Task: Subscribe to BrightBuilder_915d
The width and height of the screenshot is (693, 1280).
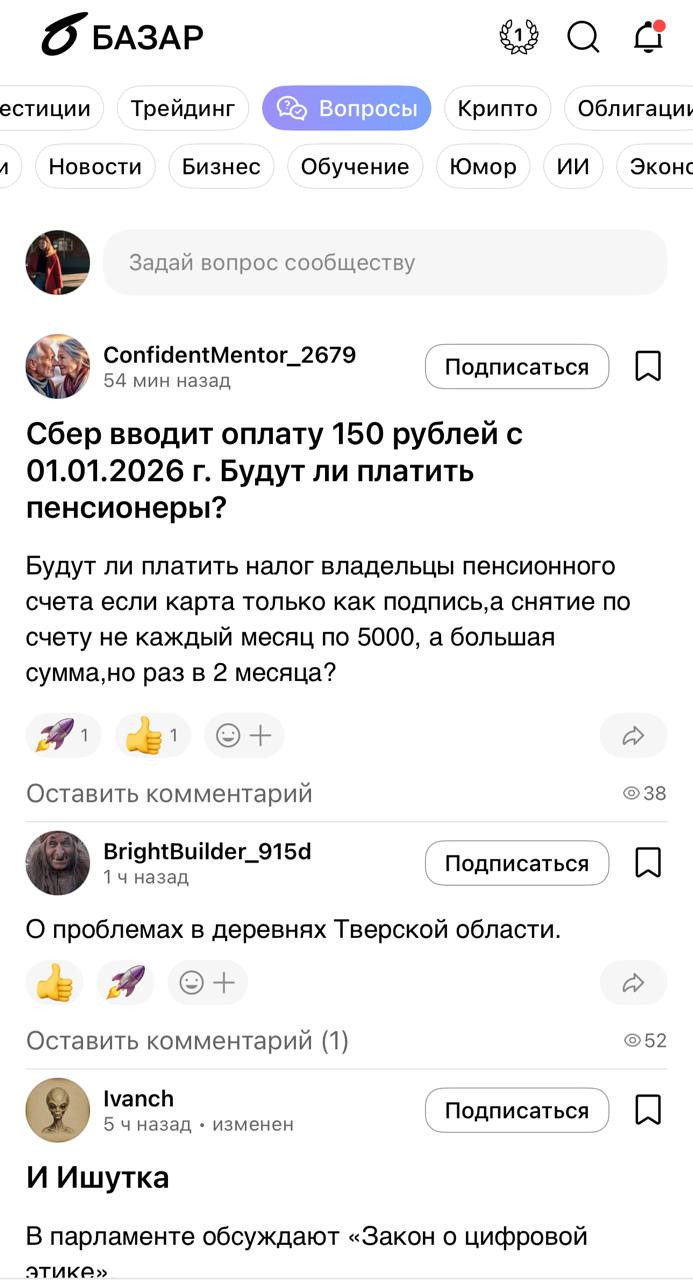Action: [x=517, y=863]
